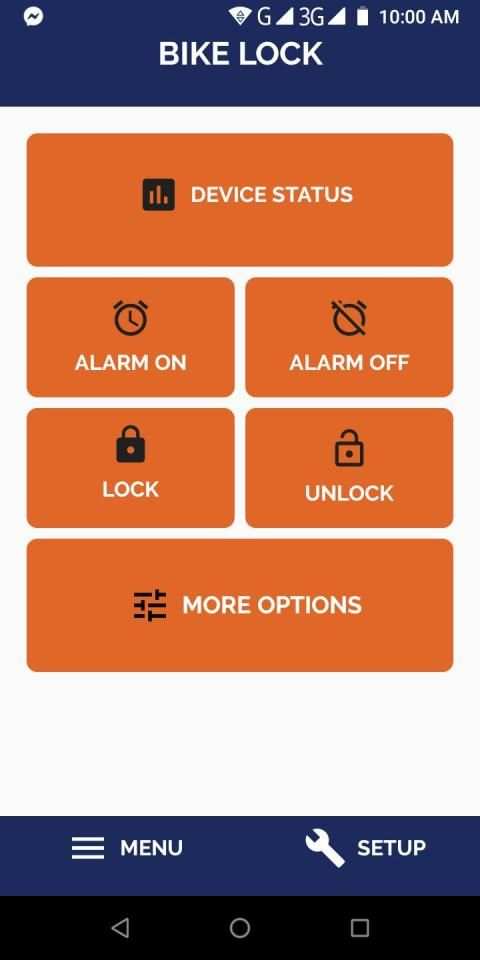Go to the home screen
Screen dimensions: 480x960
pyautogui.click(x=240, y=928)
